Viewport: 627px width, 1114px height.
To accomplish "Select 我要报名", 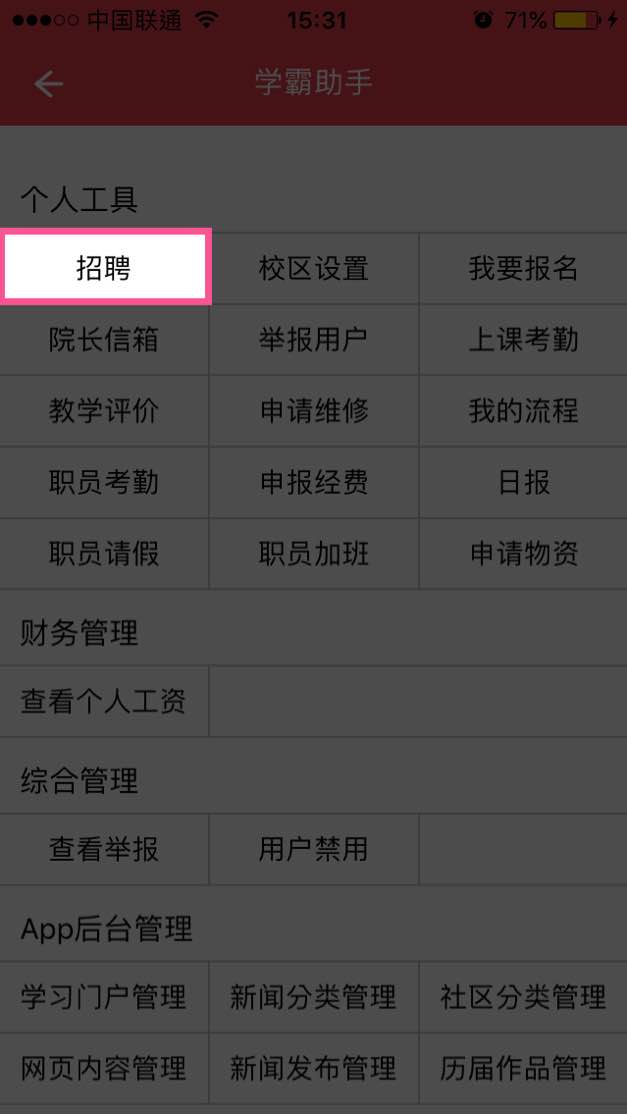I will coord(523,268).
